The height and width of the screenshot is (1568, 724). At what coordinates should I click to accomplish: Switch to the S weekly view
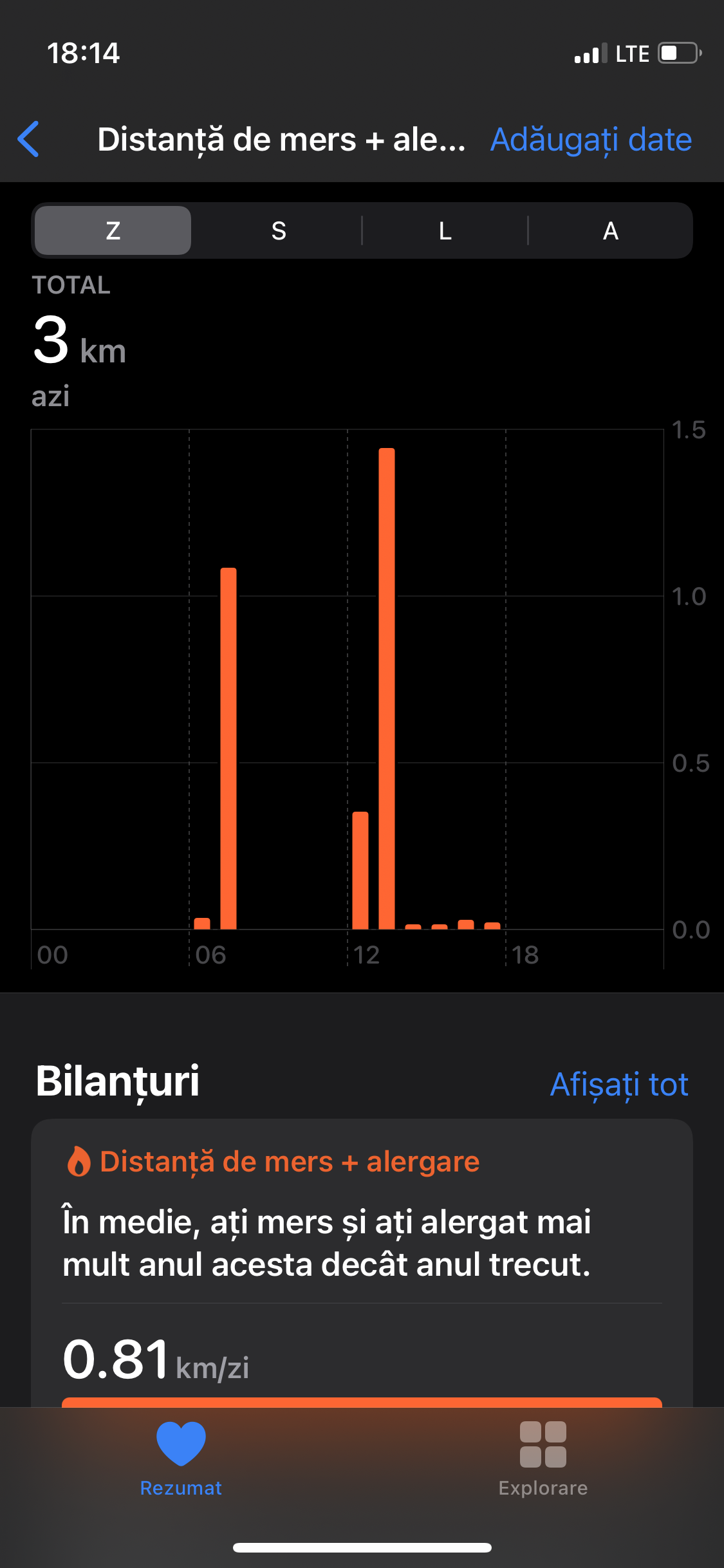coord(279,230)
